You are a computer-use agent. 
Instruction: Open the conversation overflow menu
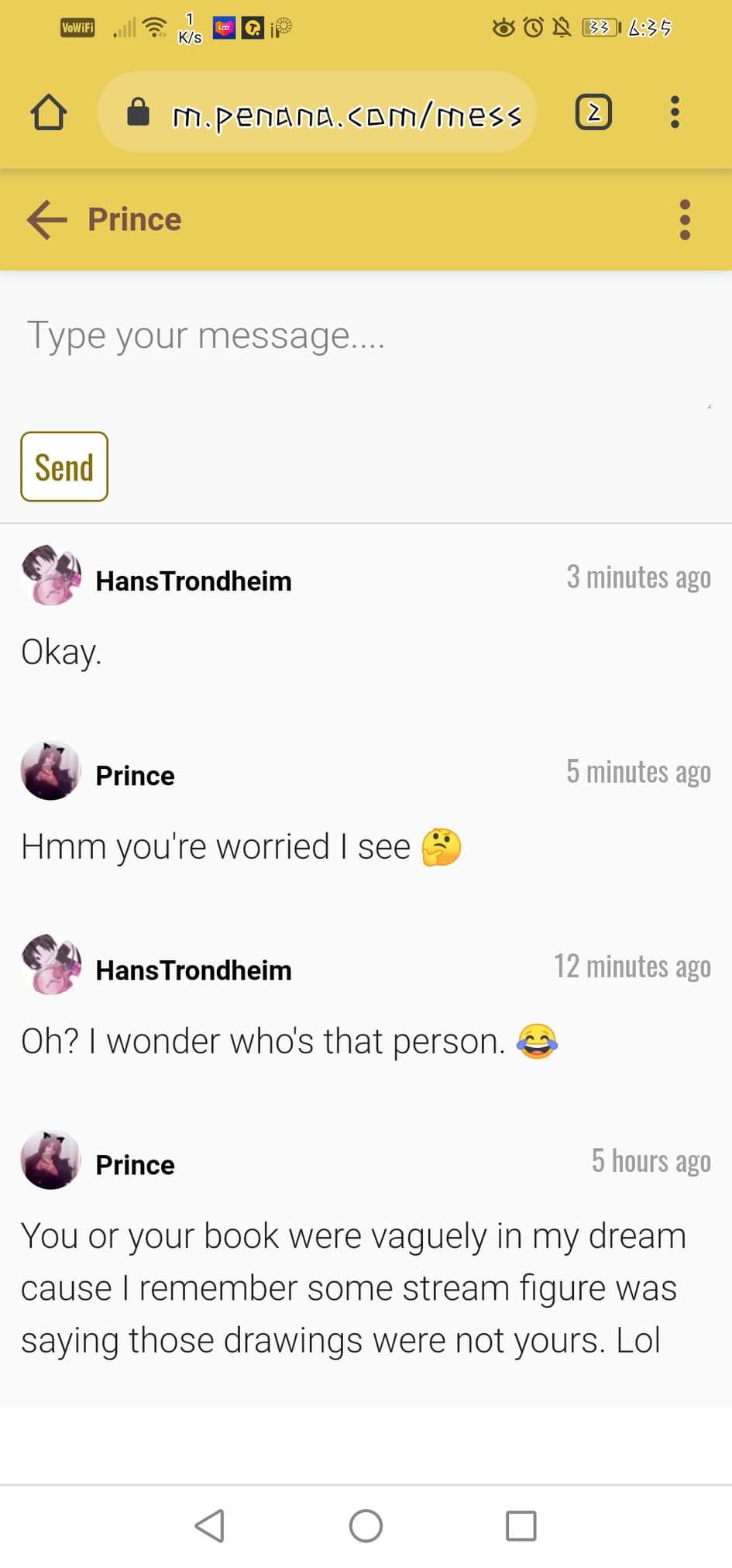point(684,220)
